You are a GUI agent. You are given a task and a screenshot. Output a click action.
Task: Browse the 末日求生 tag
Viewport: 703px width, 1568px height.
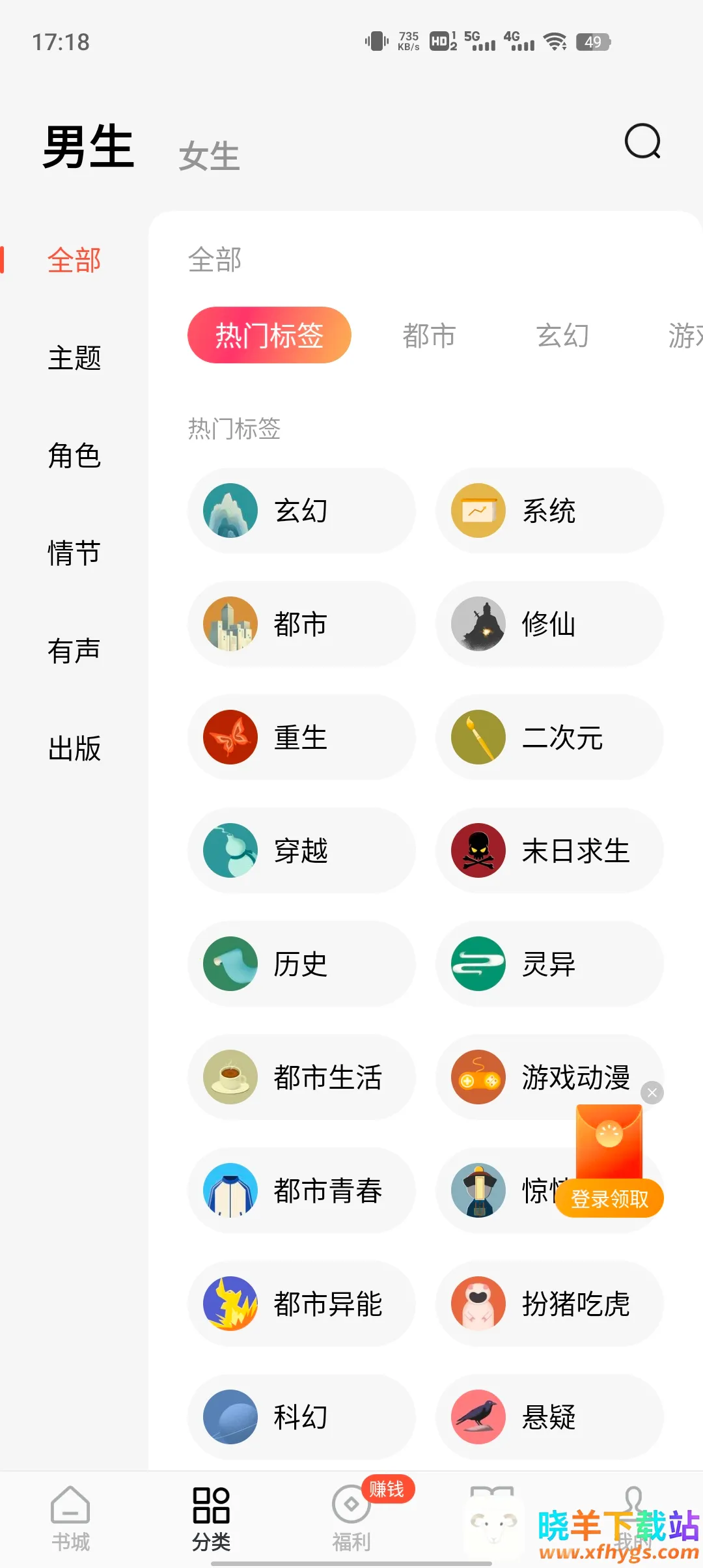549,851
